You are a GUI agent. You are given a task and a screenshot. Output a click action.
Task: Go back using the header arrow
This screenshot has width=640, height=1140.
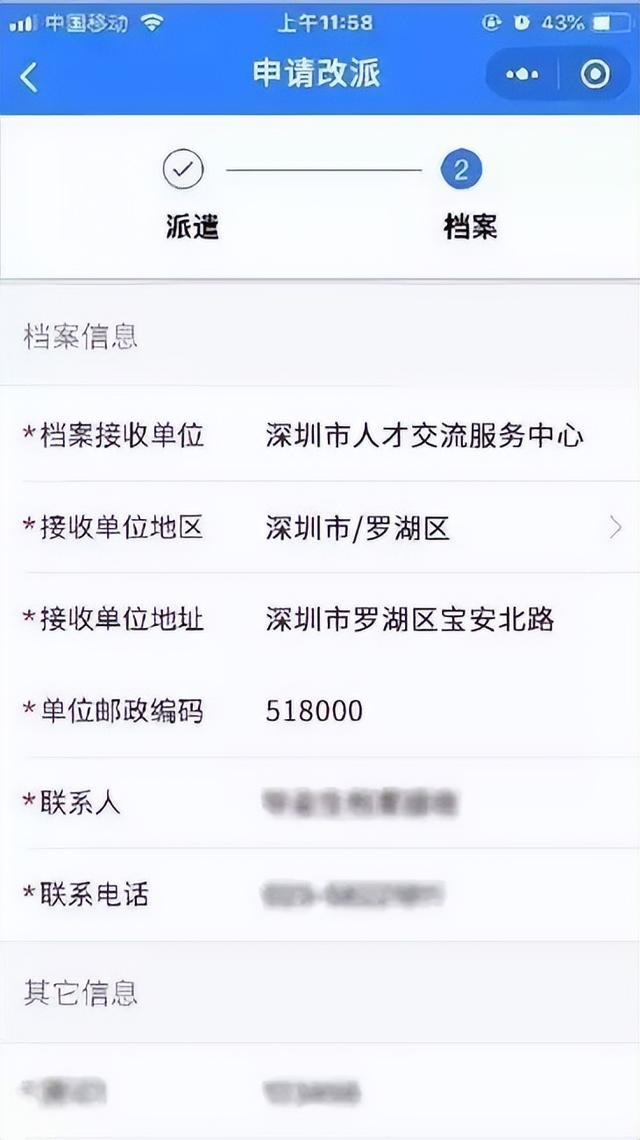pyautogui.click(x=29, y=76)
